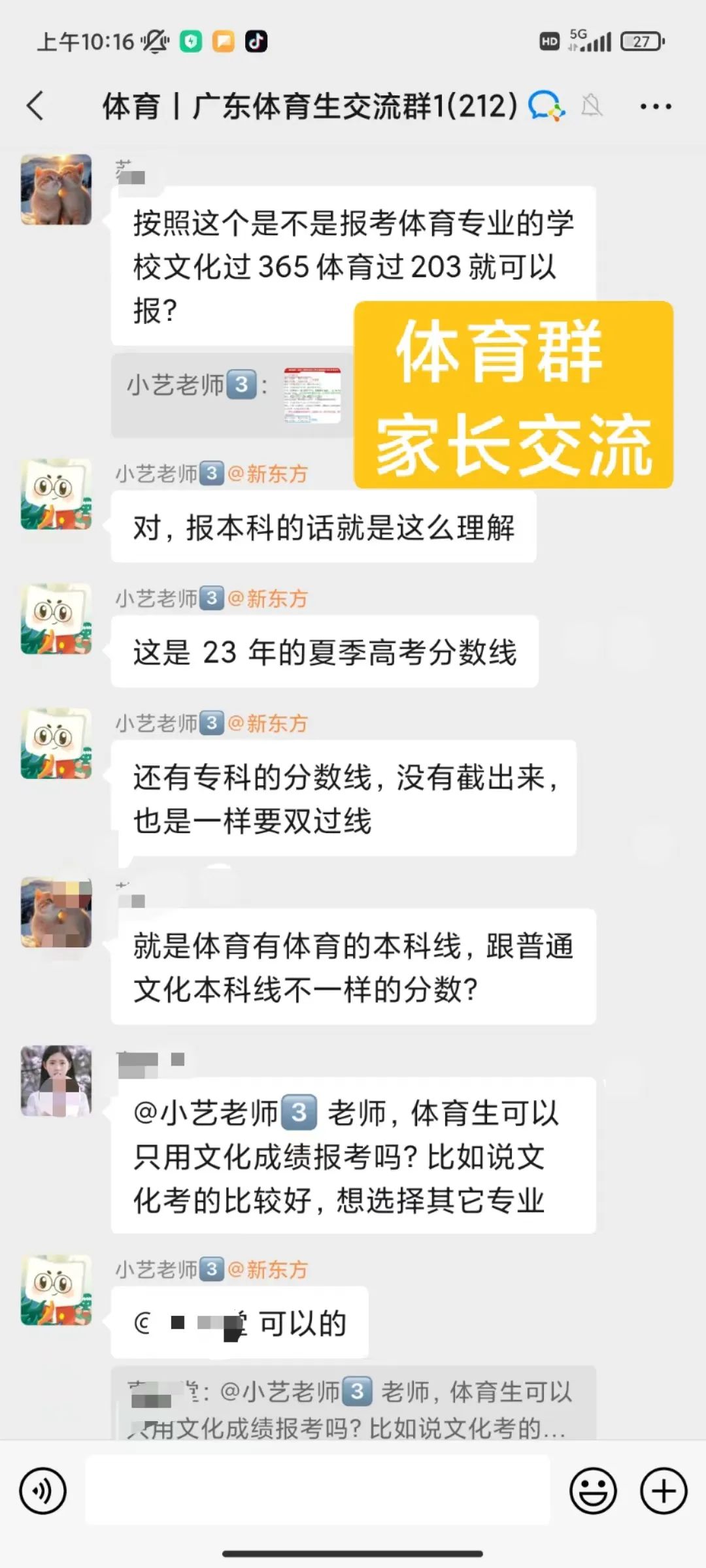Tap the cat avatar beside '按照这个是不是报考体育专业'
Screen dimensions: 706x1568
tap(56, 189)
